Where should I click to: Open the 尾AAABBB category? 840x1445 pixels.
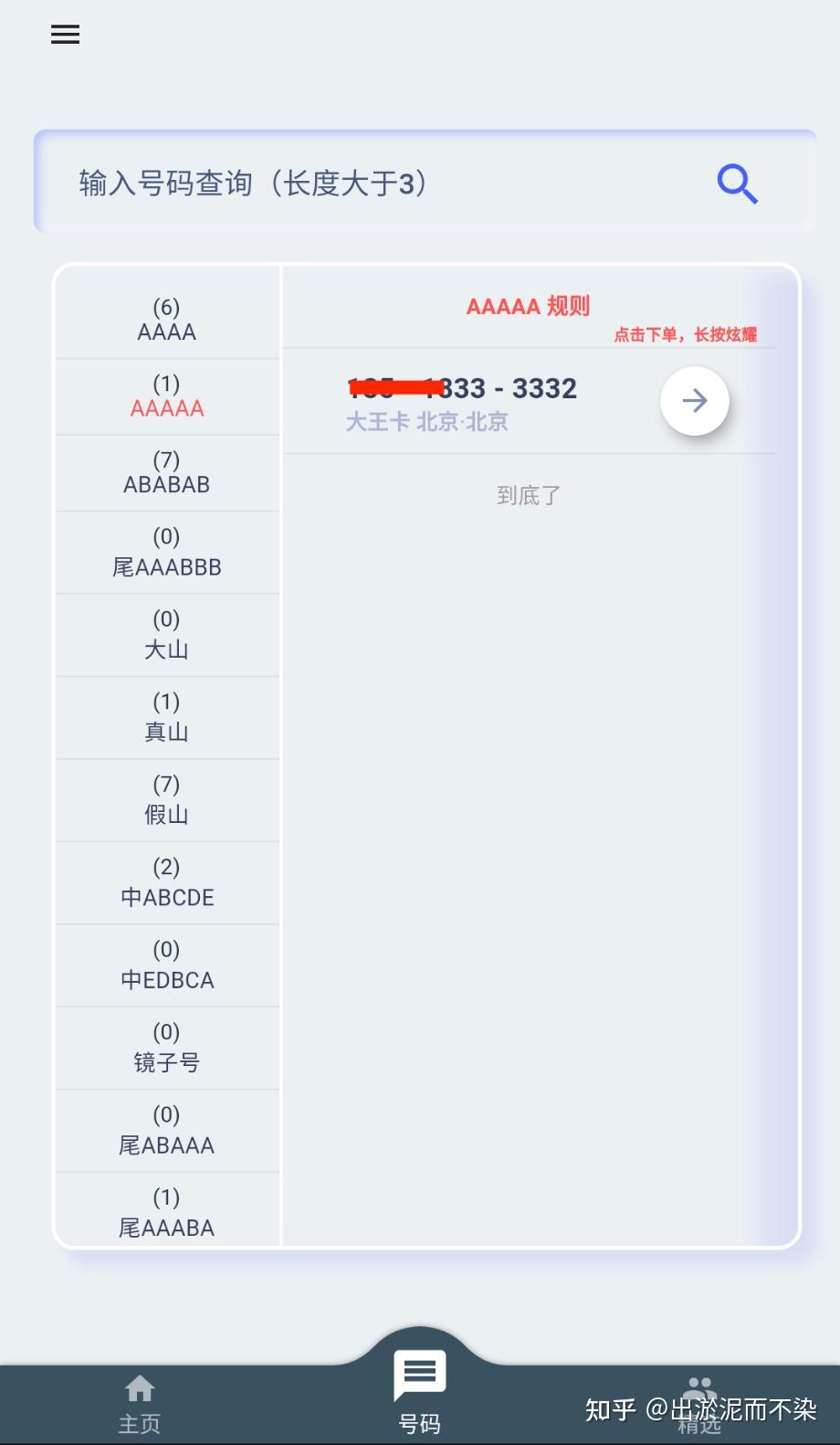pyautogui.click(x=167, y=553)
